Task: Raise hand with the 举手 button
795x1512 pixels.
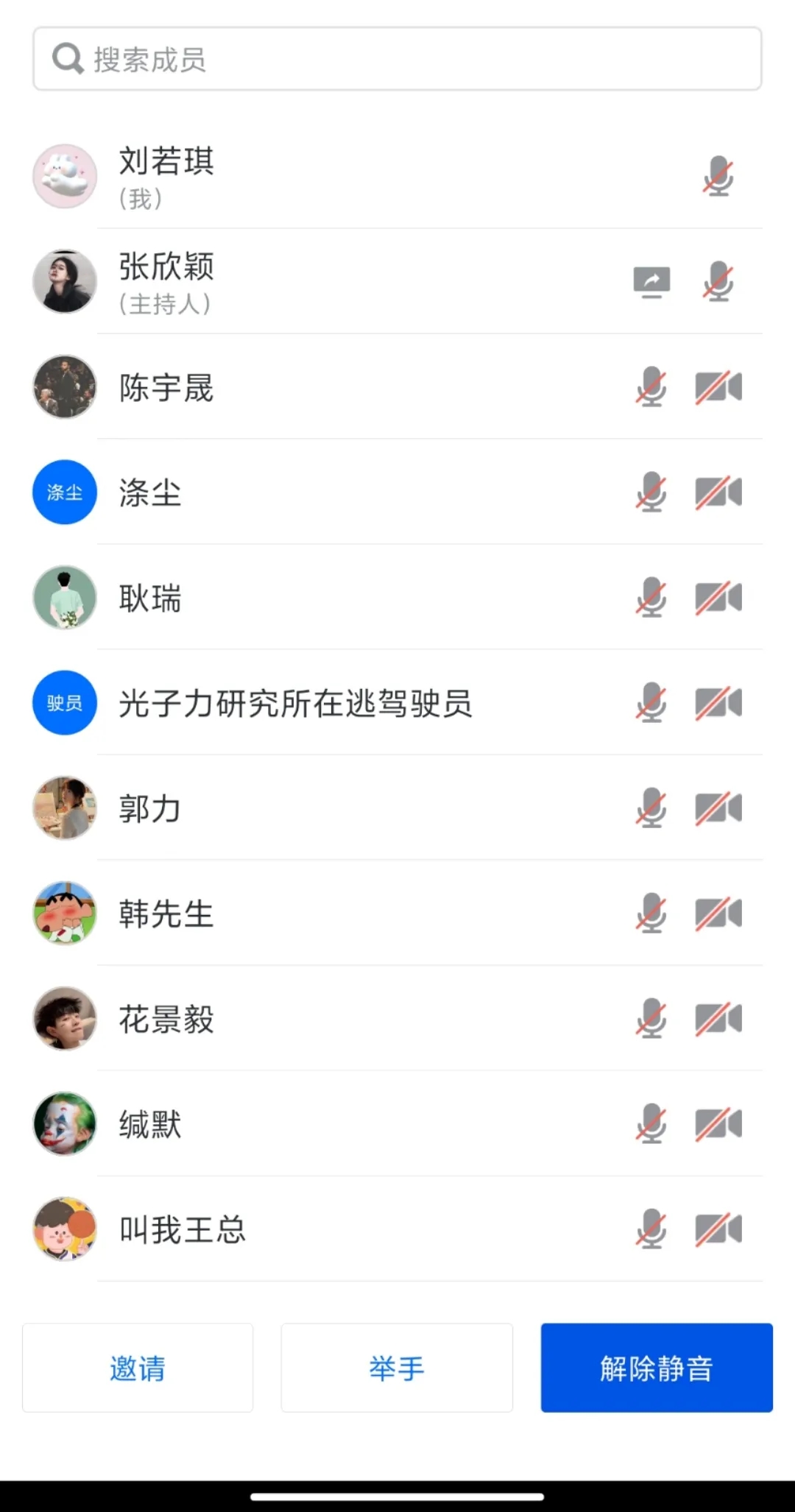Action: [397, 1368]
